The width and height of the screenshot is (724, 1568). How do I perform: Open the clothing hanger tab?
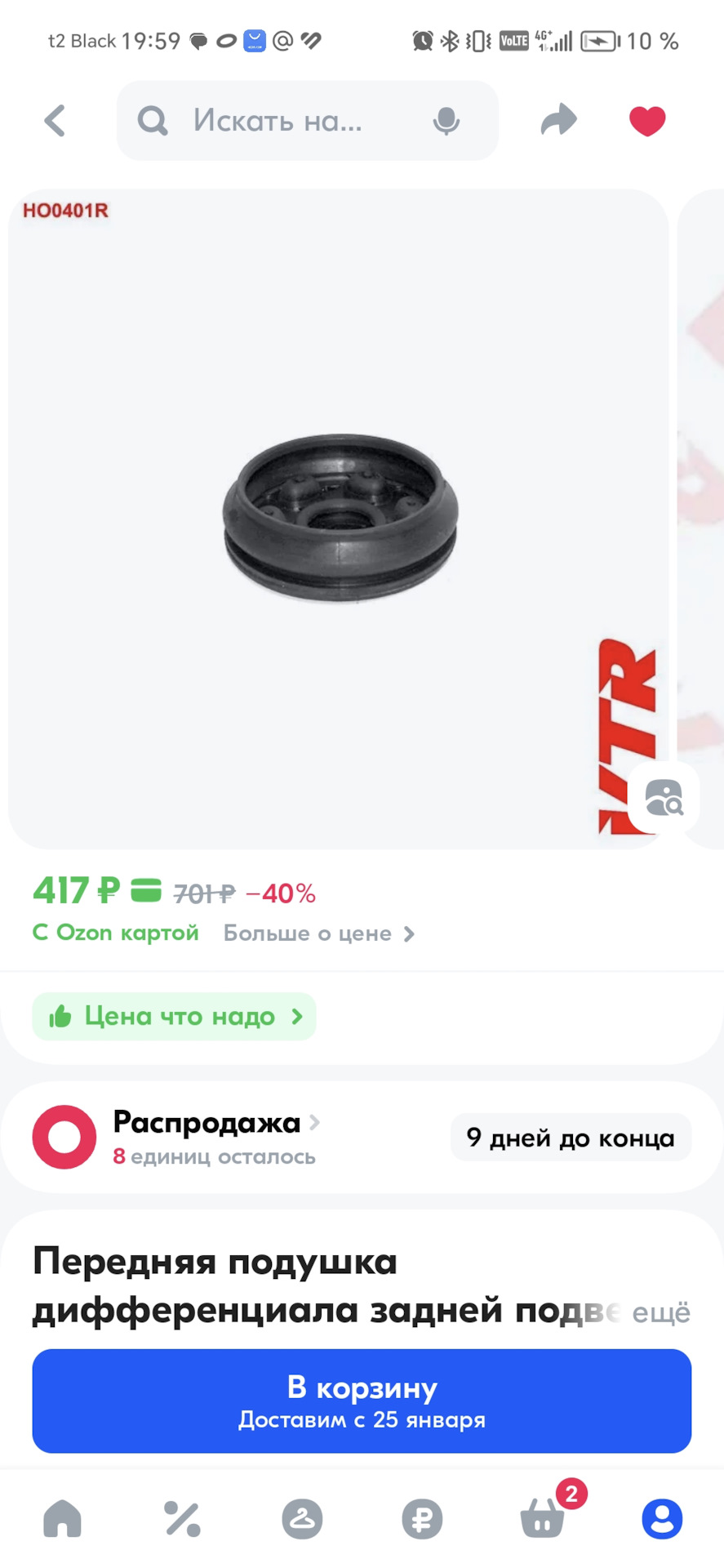(x=302, y=1519)
